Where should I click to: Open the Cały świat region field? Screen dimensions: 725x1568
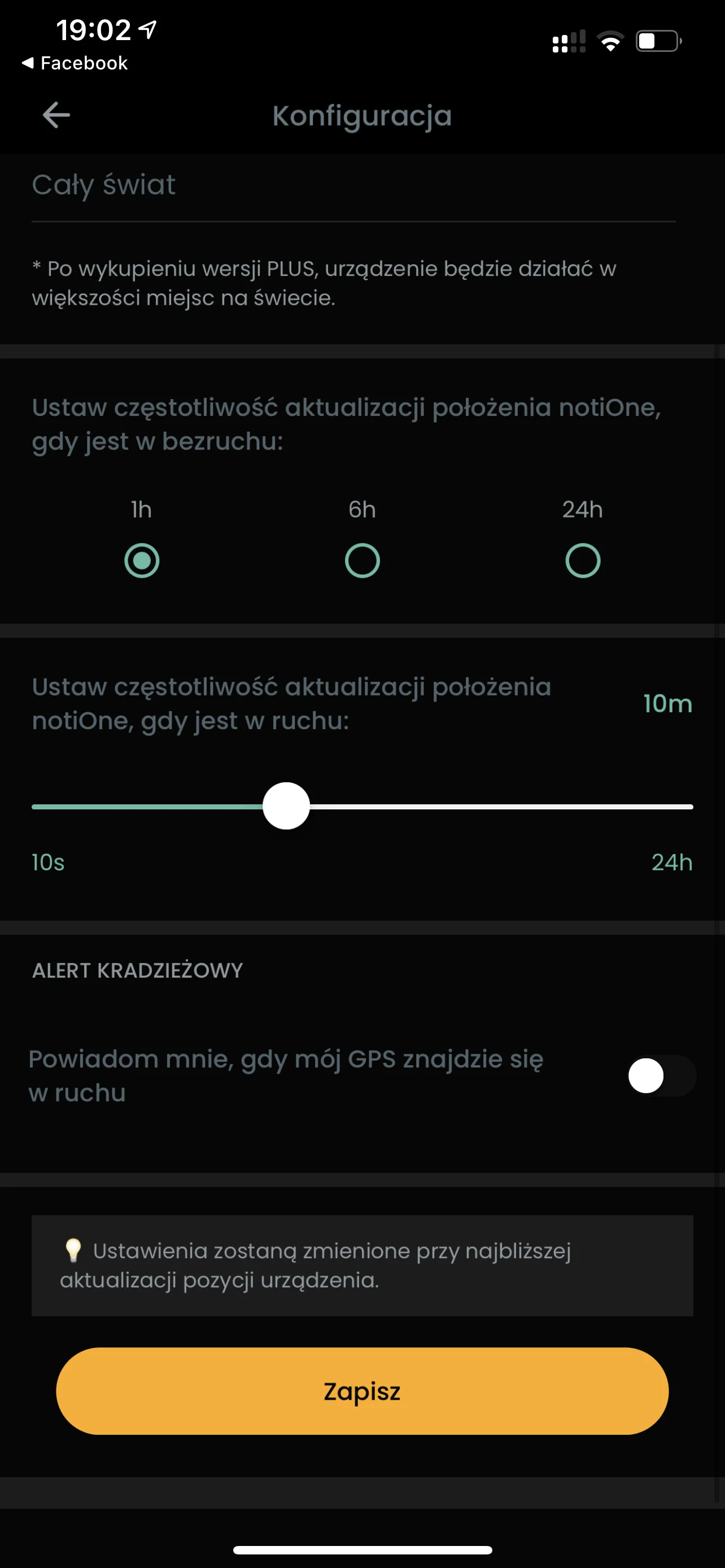[x=353, y=186]
